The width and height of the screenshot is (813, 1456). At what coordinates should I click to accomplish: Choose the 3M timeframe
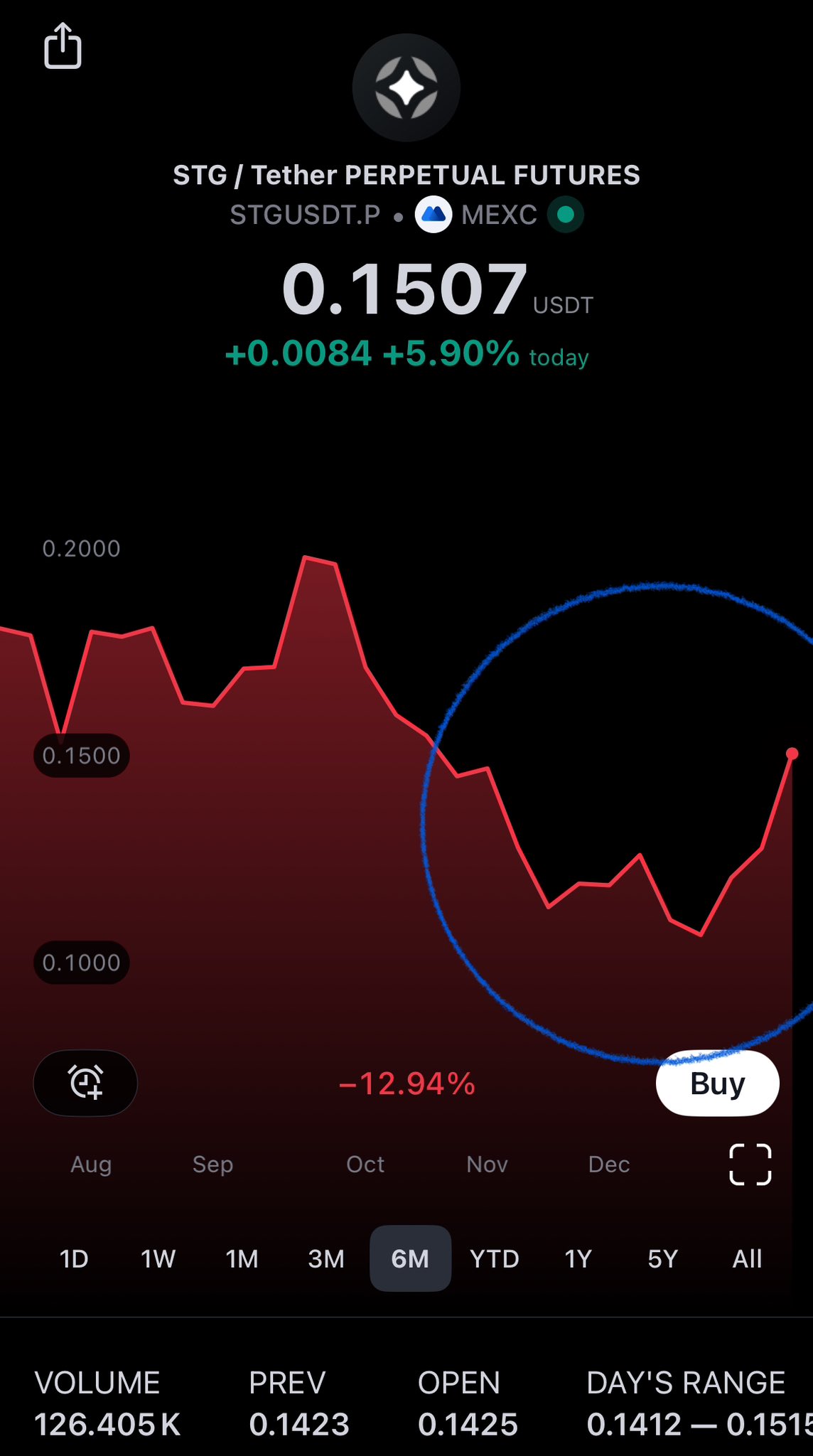coord(326,1259)
